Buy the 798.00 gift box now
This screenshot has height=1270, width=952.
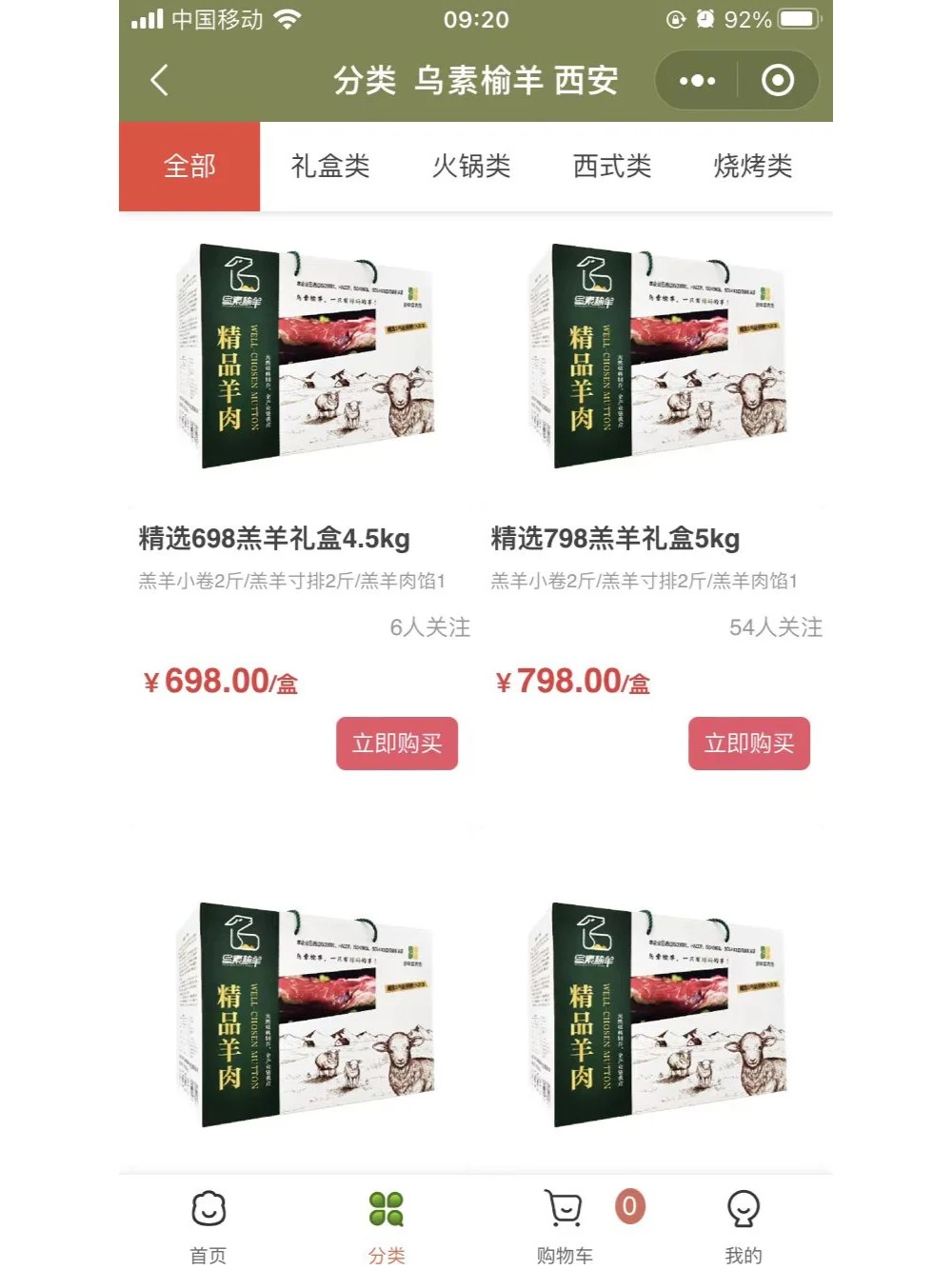coord(749,744)
